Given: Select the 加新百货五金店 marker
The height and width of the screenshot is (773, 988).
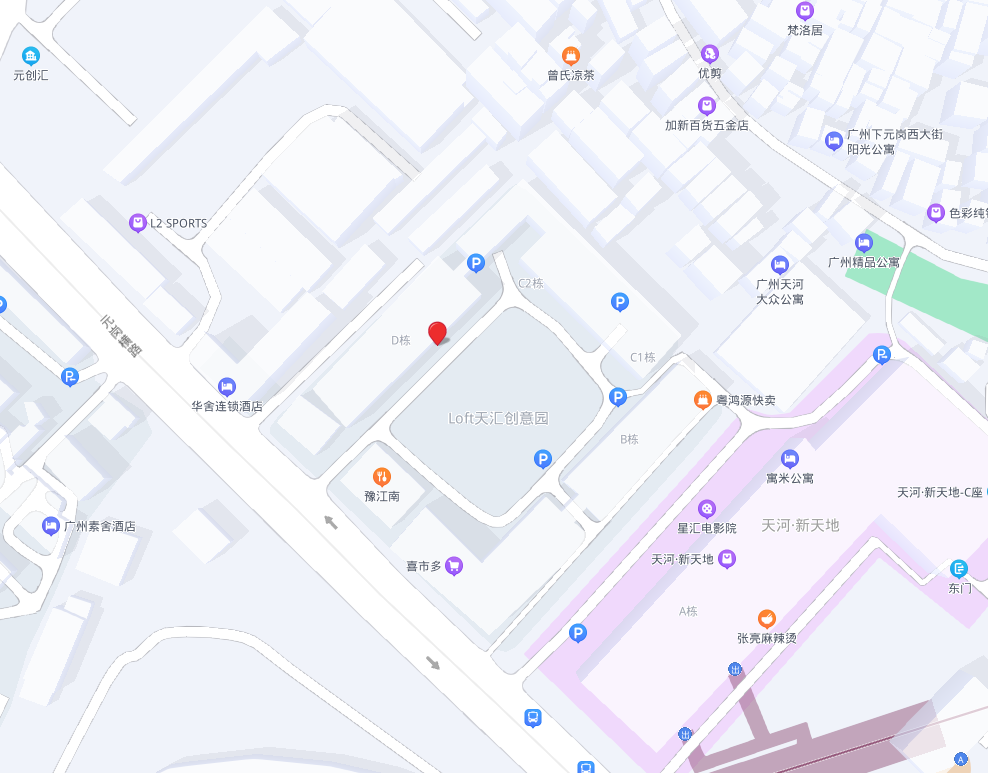Looking at the screenshot, I should click(x=707, y=106).
